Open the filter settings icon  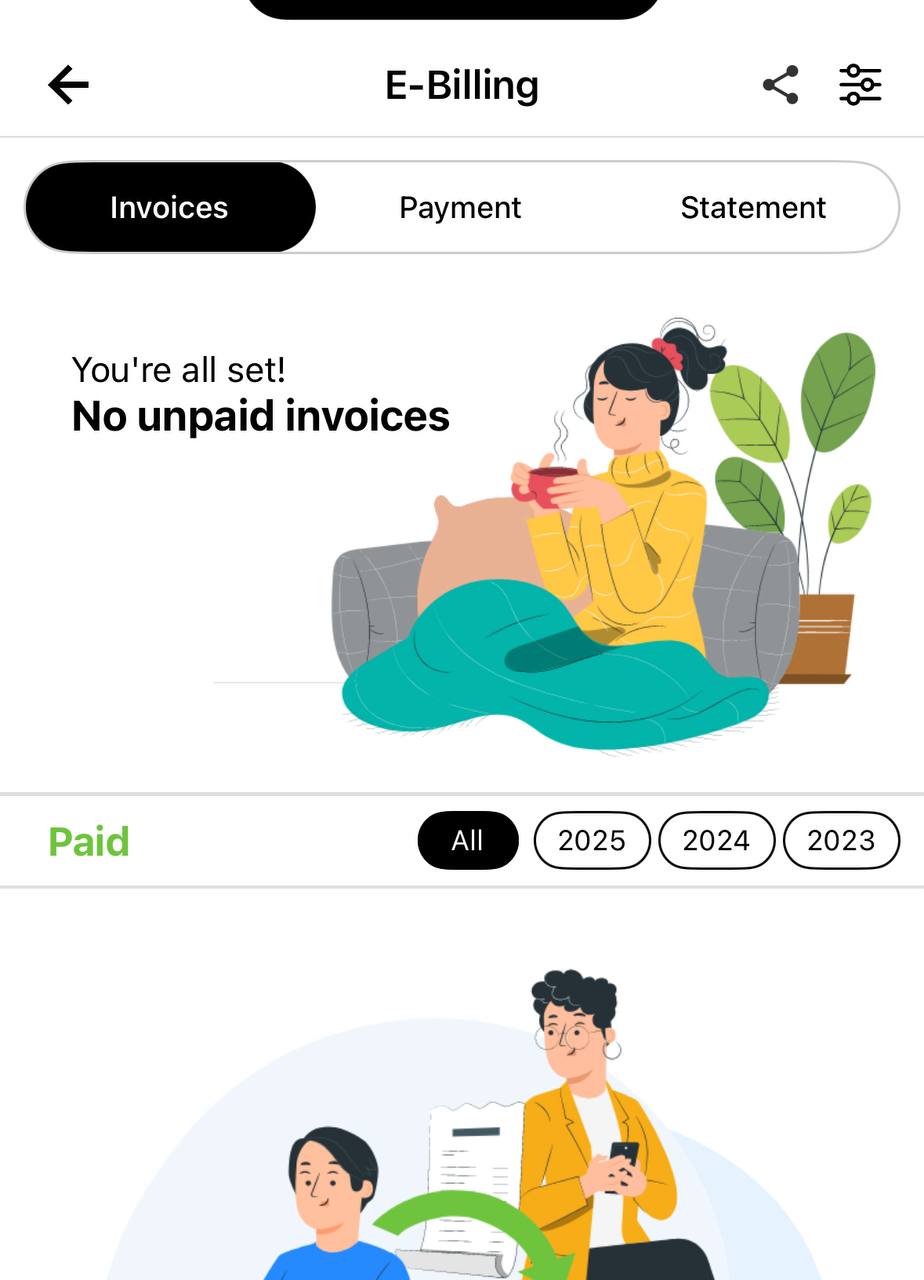pos(860,85)
